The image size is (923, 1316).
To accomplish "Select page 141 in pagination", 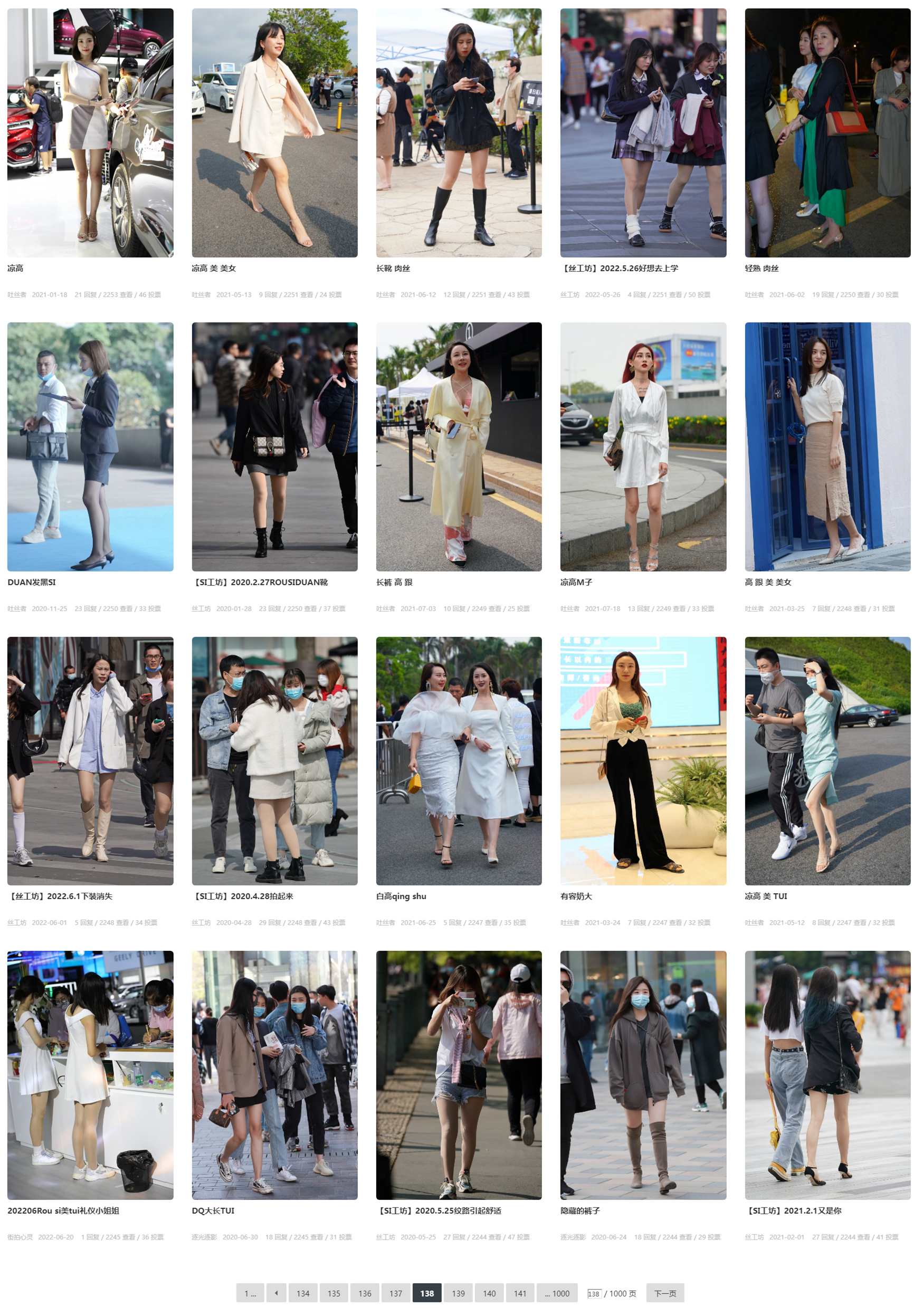I will coord(519,1294).
